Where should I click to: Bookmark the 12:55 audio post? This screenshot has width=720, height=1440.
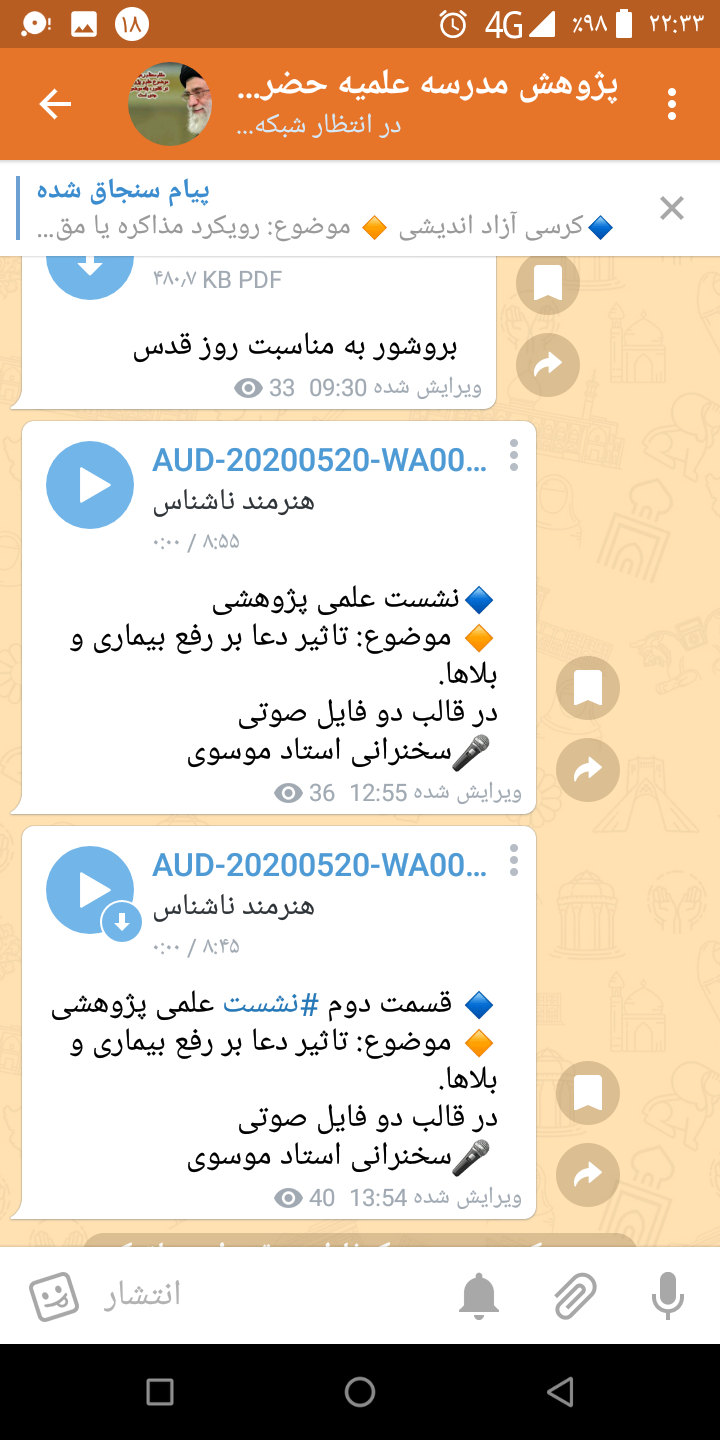pyautogui.click(x=587, y=688)
